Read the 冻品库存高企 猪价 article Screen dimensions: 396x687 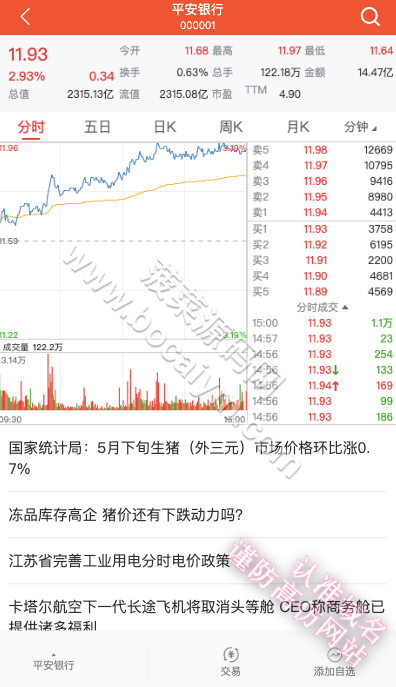coord(125,515)
